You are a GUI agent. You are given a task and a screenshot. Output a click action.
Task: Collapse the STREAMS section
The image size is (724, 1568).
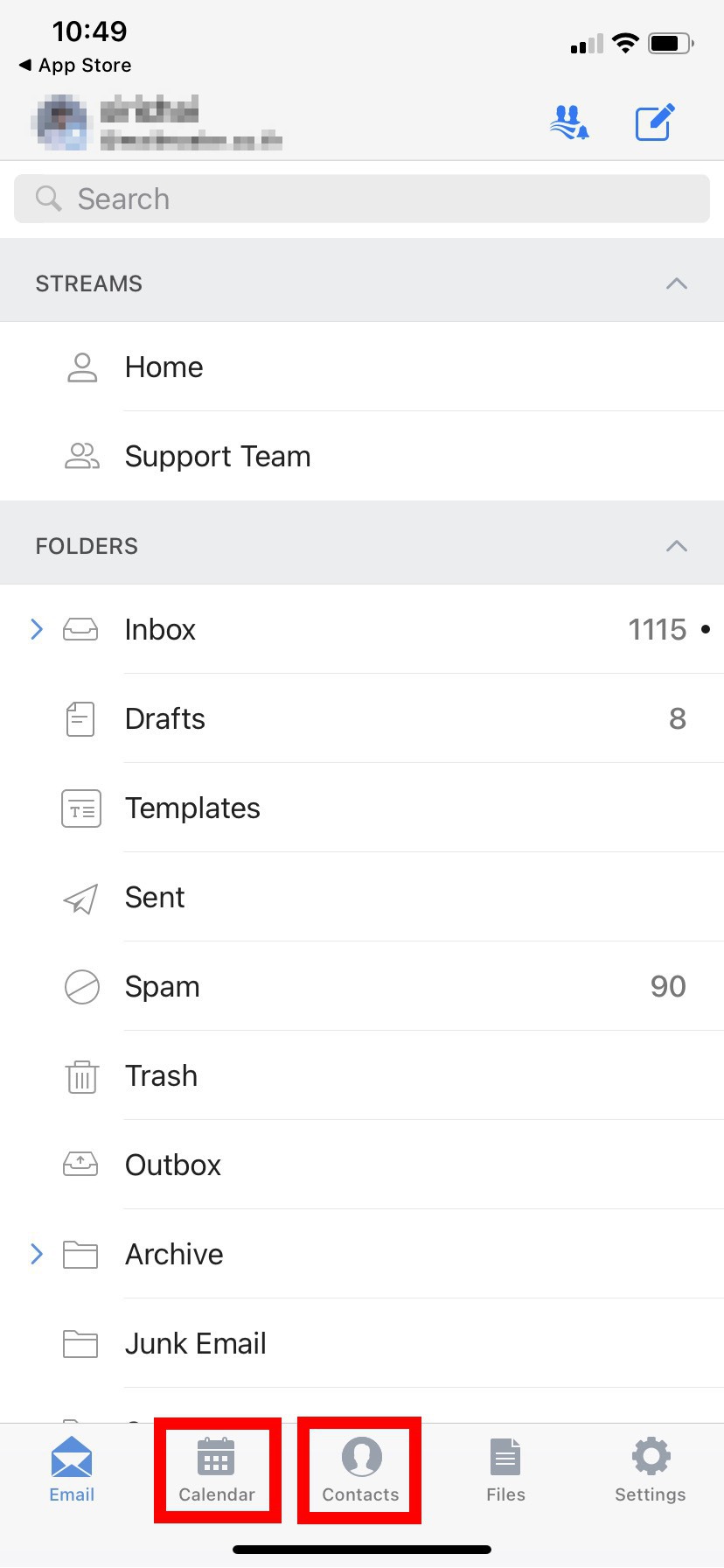[x=676, y=283]
